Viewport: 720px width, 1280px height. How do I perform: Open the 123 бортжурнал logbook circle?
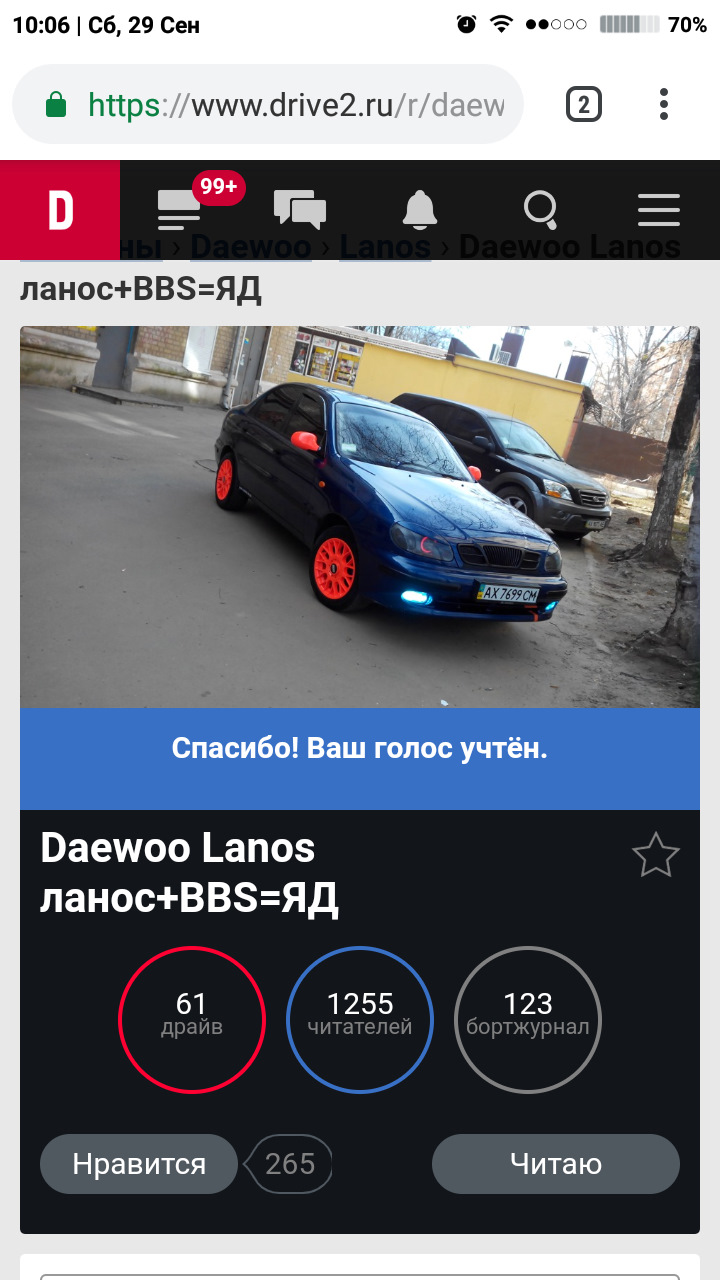coord(528,1020)
